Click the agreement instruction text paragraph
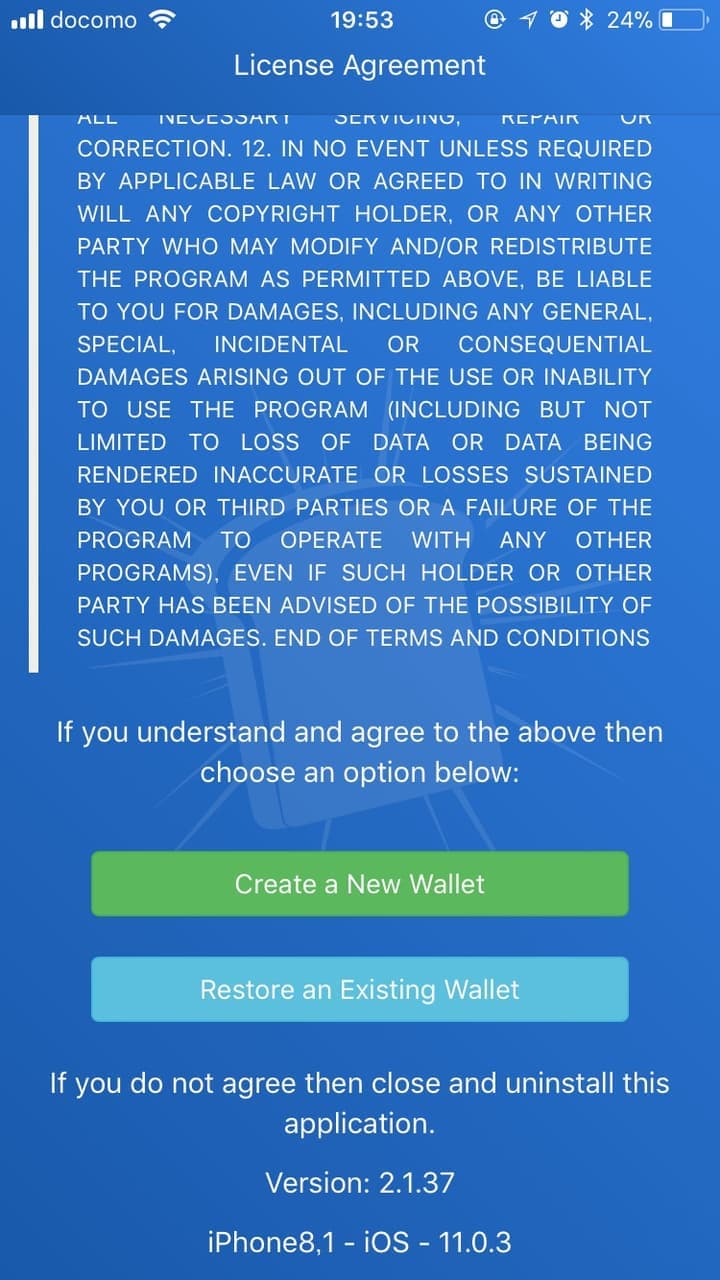Viewport: 720px width, 1280px height. click(x=359, y=751)
